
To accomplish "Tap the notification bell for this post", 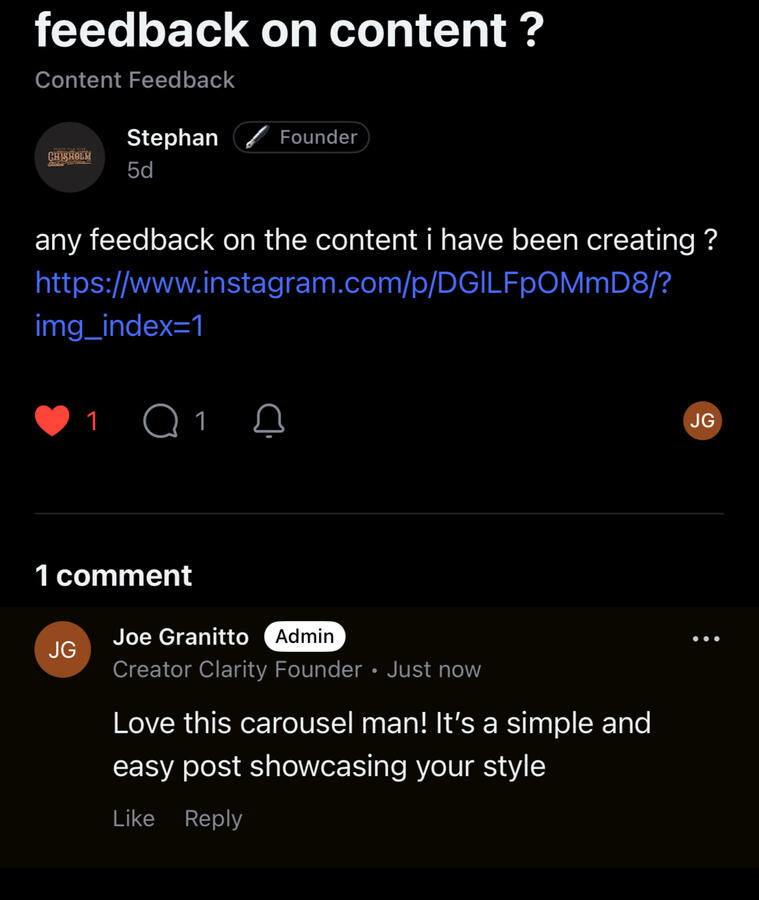I will [268, 422].
